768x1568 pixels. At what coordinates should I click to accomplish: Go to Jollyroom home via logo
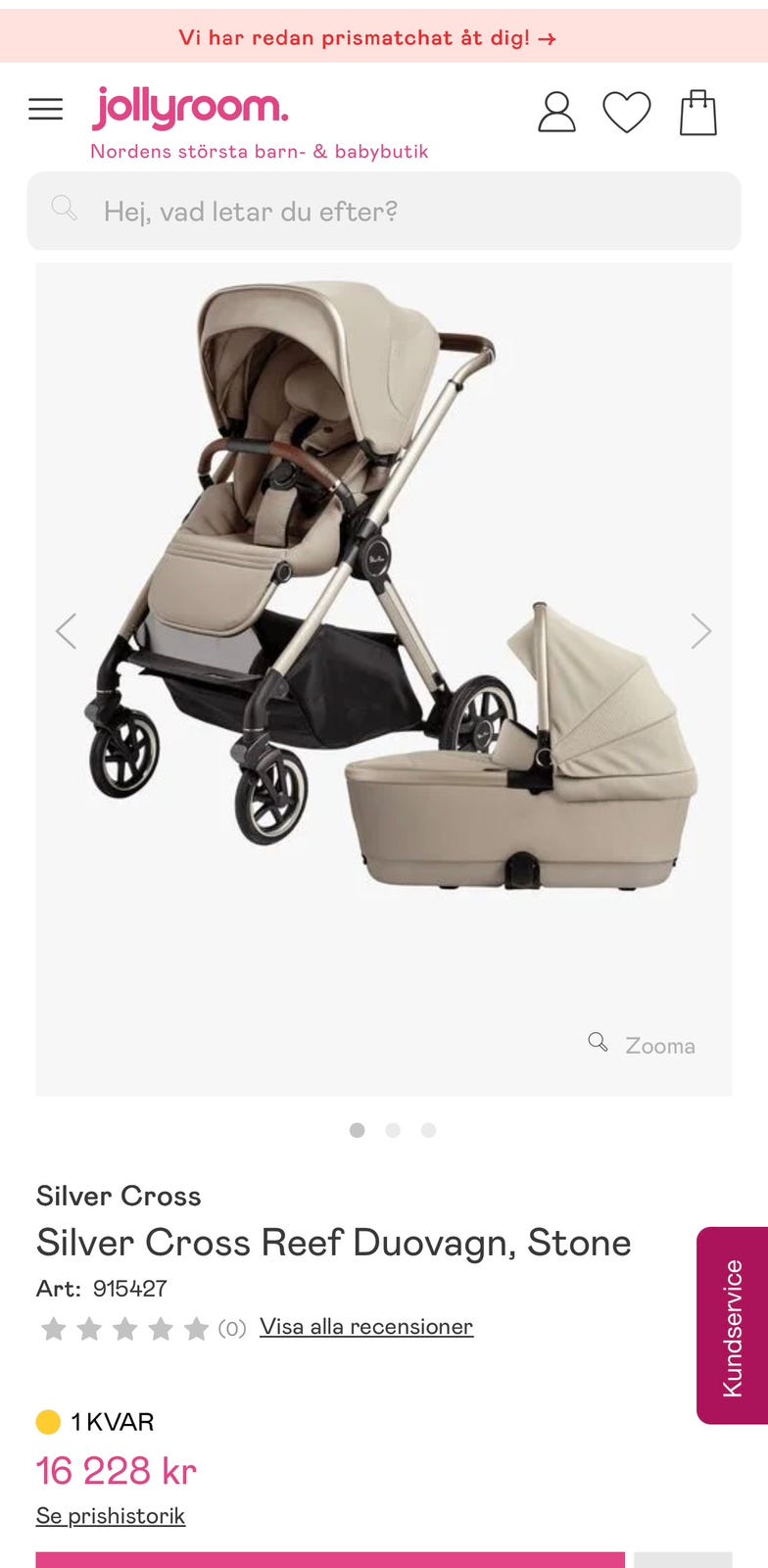pos(190,108)
